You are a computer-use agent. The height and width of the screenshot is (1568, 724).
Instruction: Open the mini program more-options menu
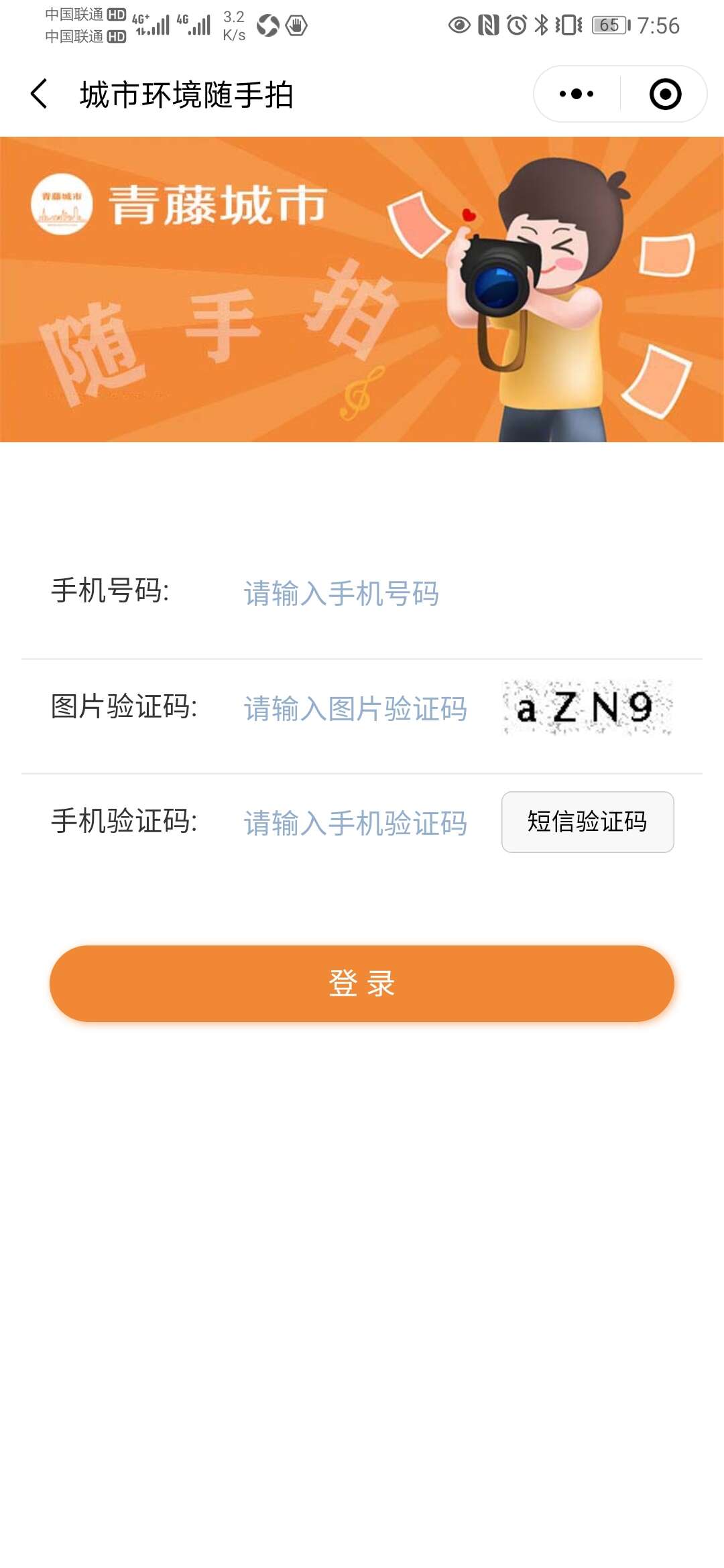tap(577, 94)
